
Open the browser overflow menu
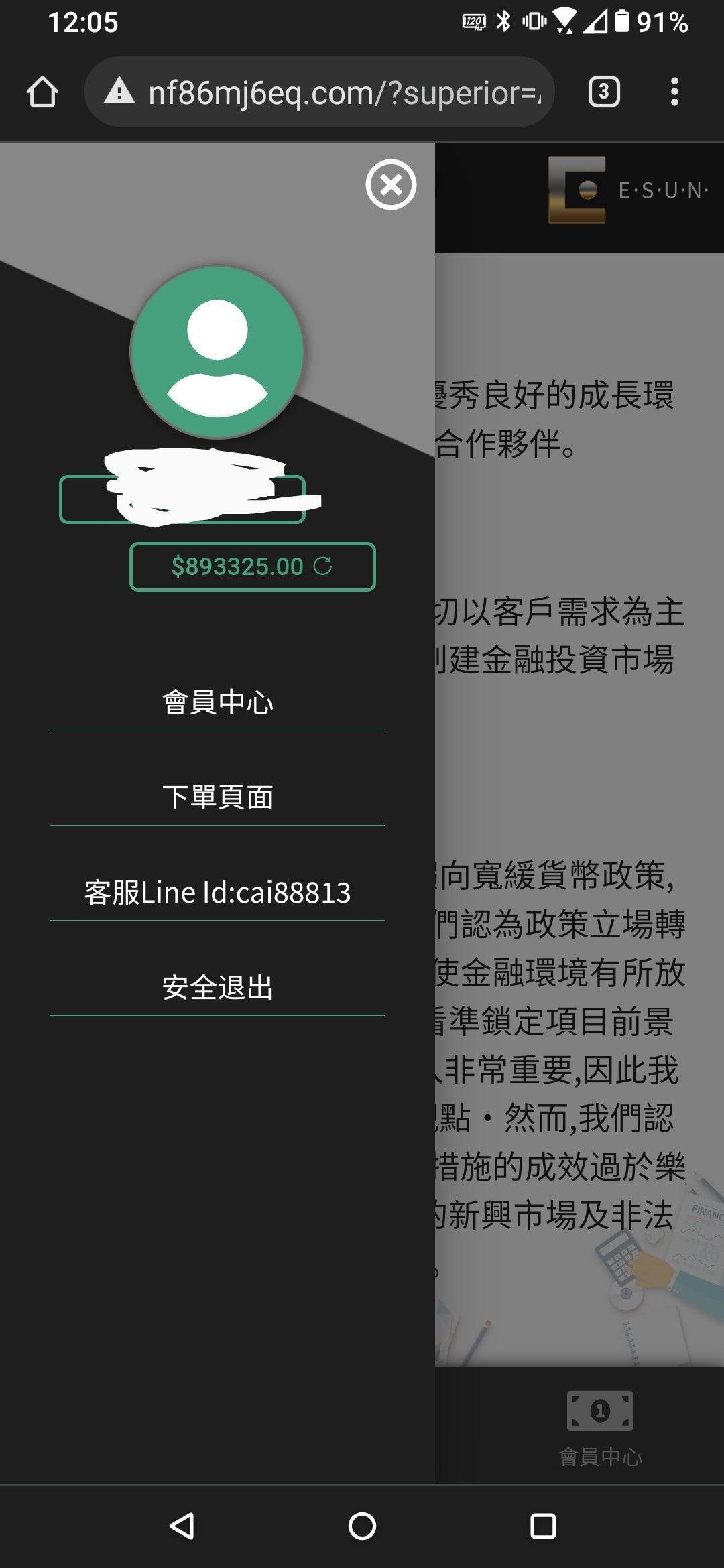point(674,92)
